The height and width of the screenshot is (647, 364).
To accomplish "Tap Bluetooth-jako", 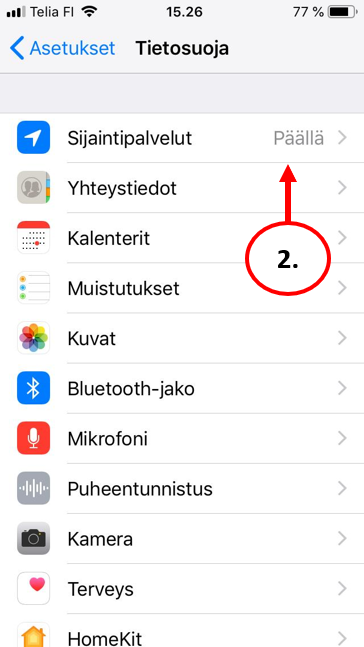I will 182,389.
